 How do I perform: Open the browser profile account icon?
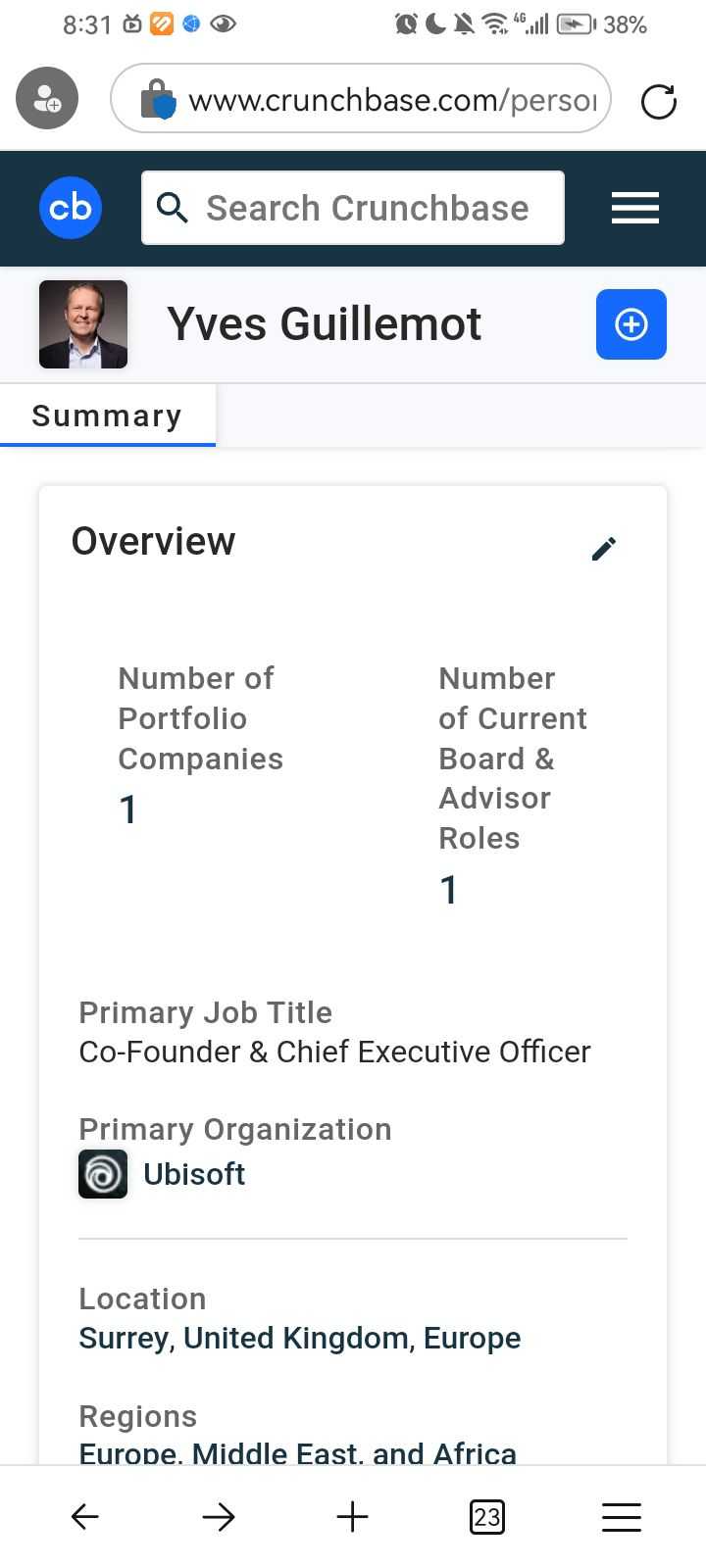tap(47, 99)
